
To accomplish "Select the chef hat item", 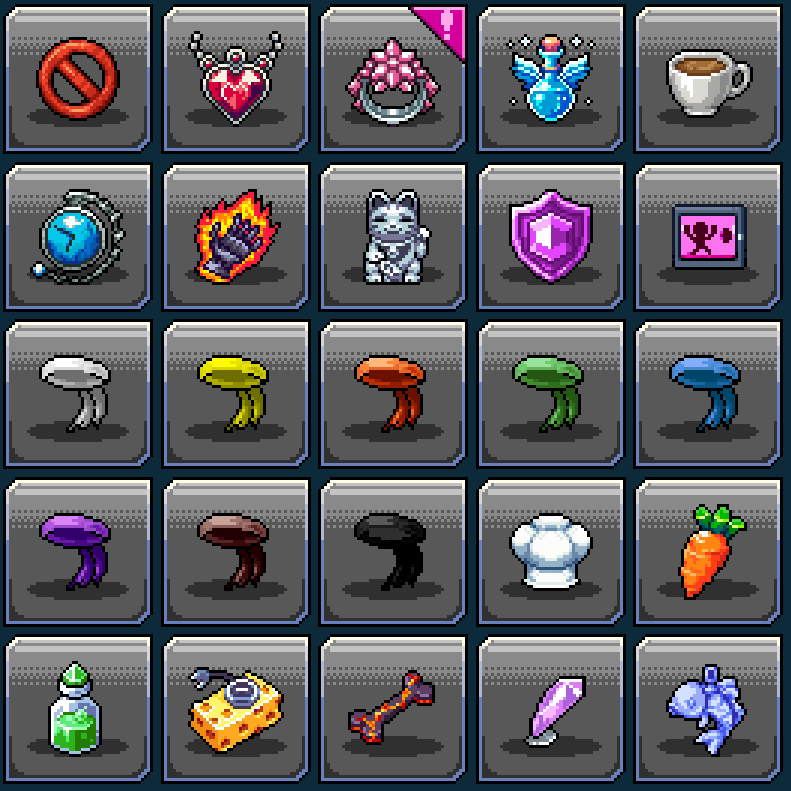I will coord(550,551).
